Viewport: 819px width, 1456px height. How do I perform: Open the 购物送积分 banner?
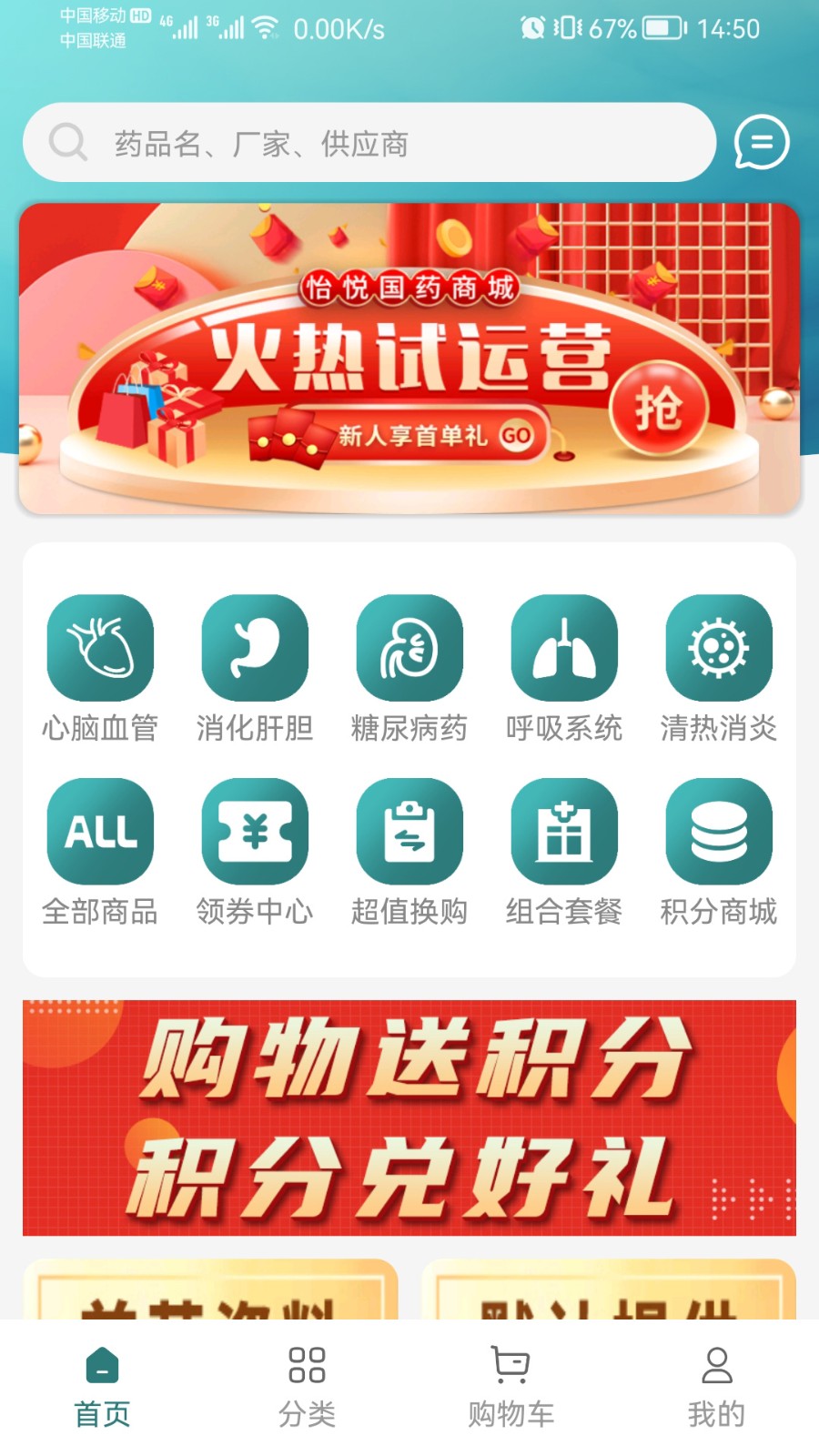[x=409, y=1117]
